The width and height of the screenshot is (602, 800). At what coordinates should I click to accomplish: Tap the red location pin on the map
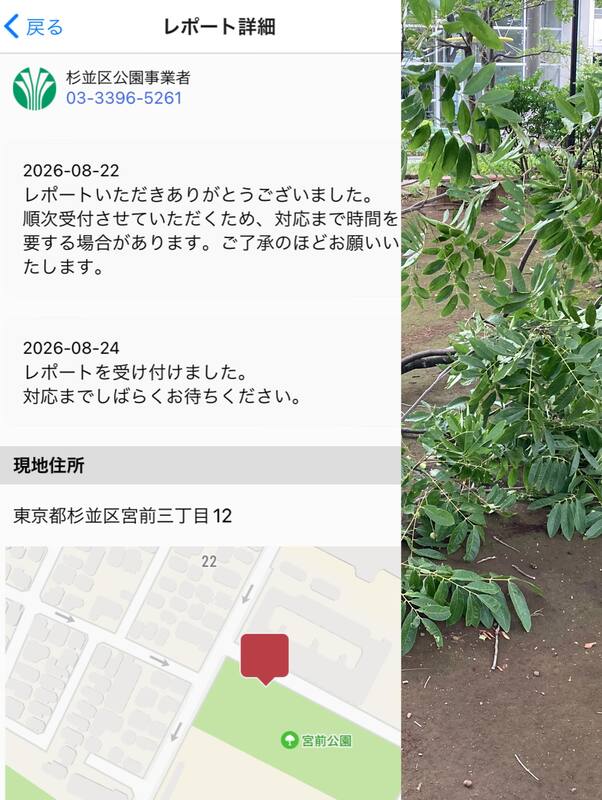pos(265,659)
